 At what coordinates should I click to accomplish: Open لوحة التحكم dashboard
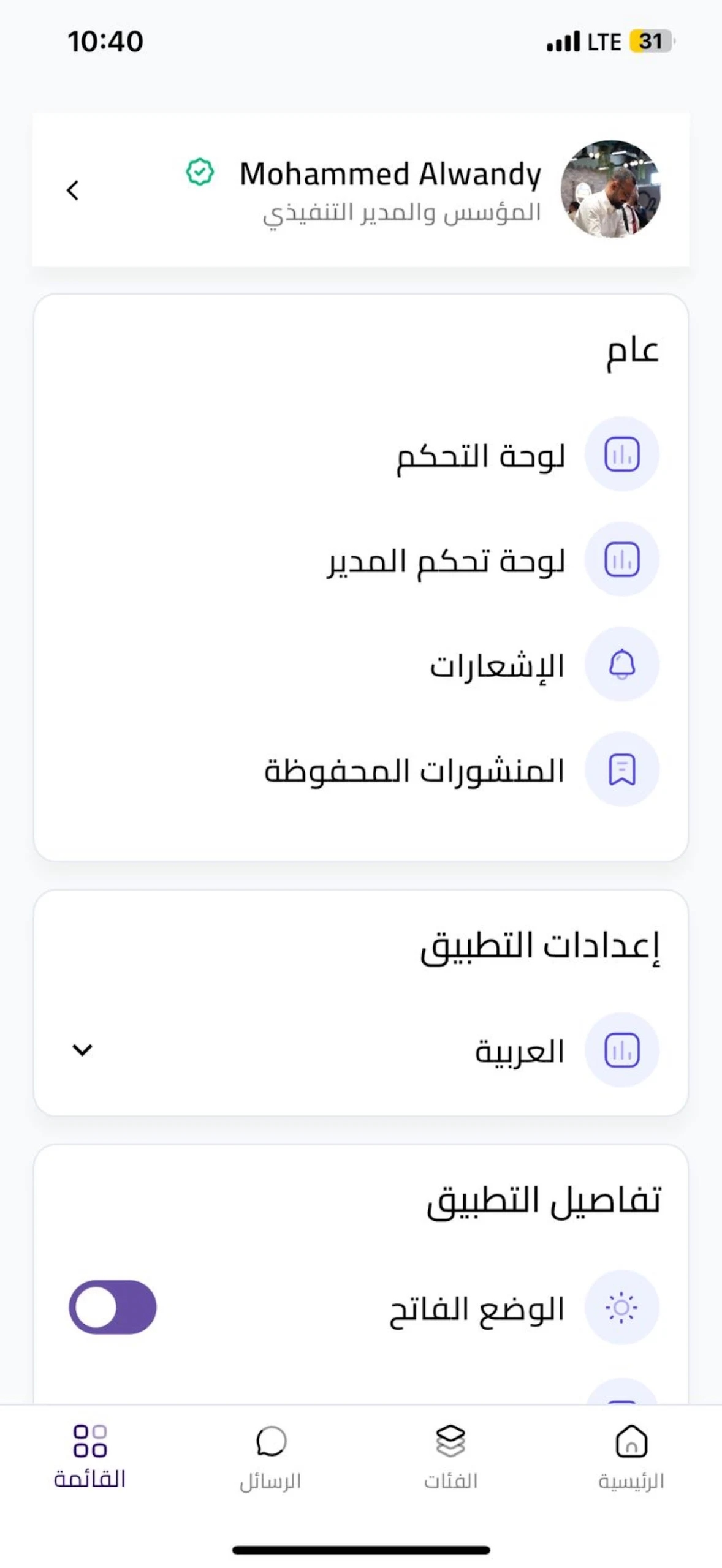pos(361,454)
